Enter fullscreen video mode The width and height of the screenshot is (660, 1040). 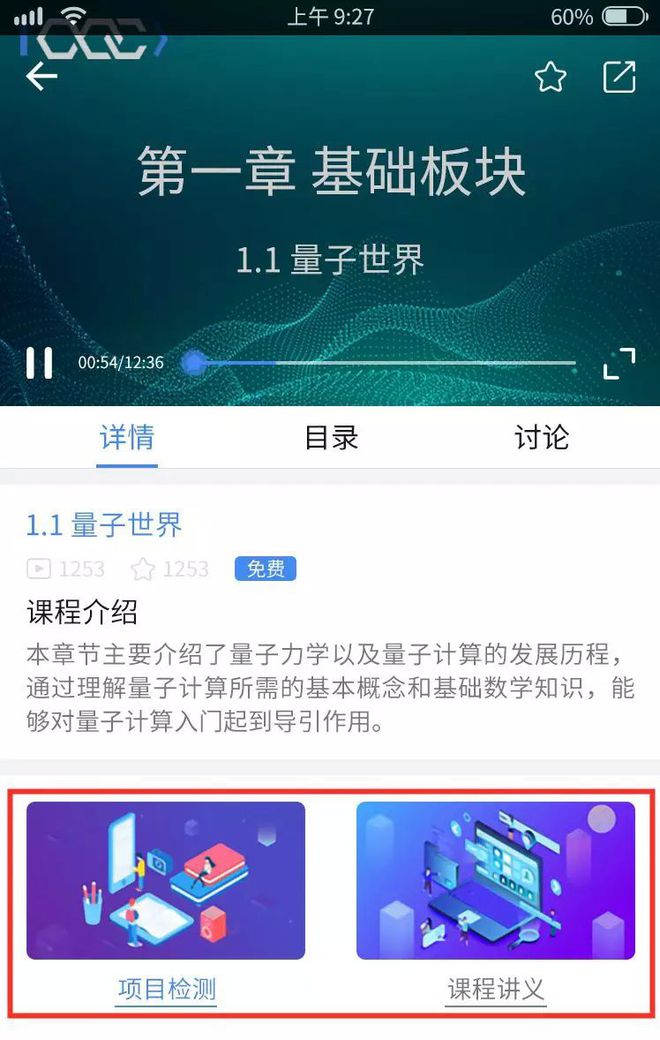pos(619,363)
